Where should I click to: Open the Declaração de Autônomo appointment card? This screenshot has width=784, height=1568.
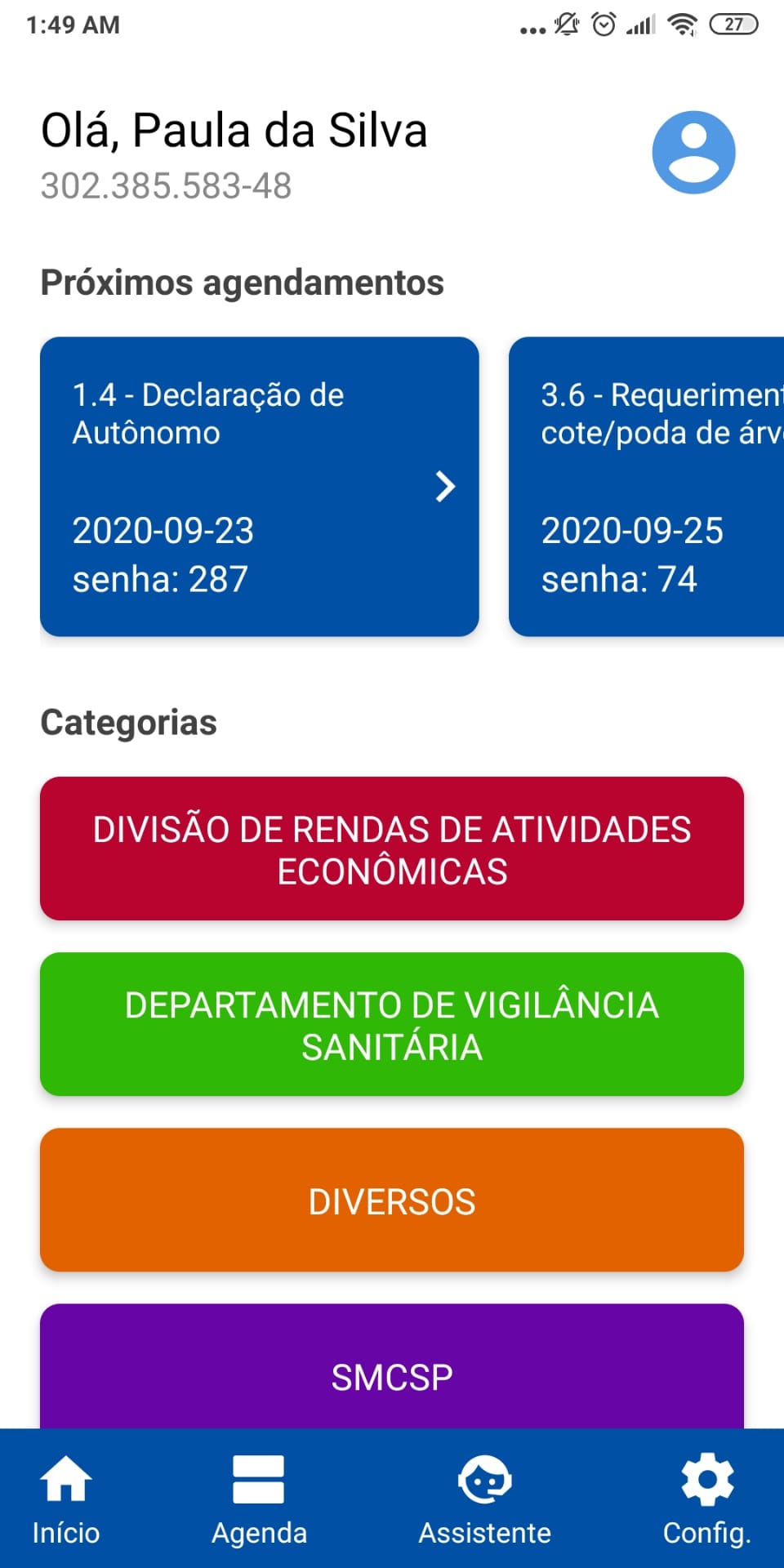pos(259,486)
